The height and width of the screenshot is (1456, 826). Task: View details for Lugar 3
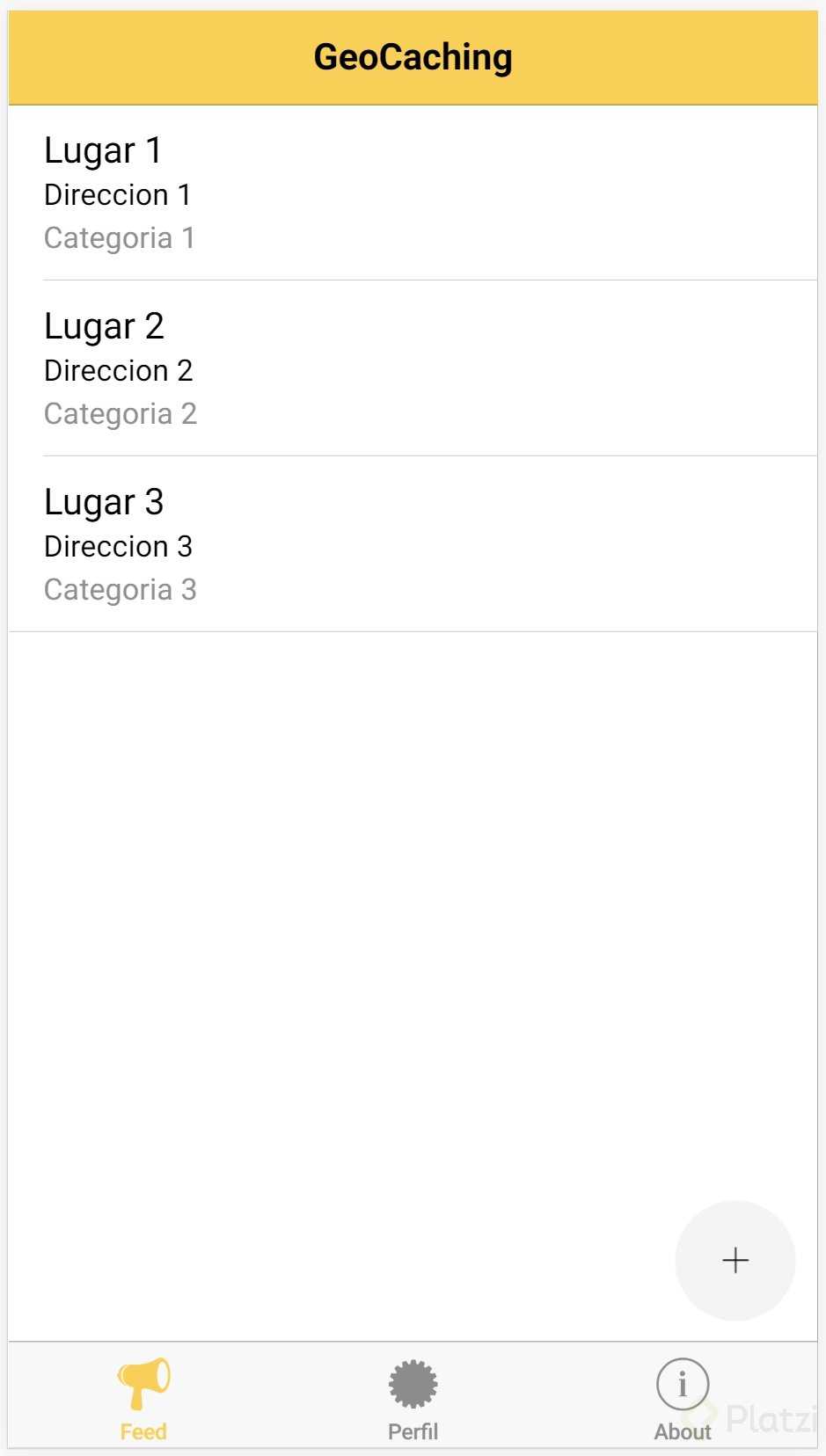click(412, 545)
